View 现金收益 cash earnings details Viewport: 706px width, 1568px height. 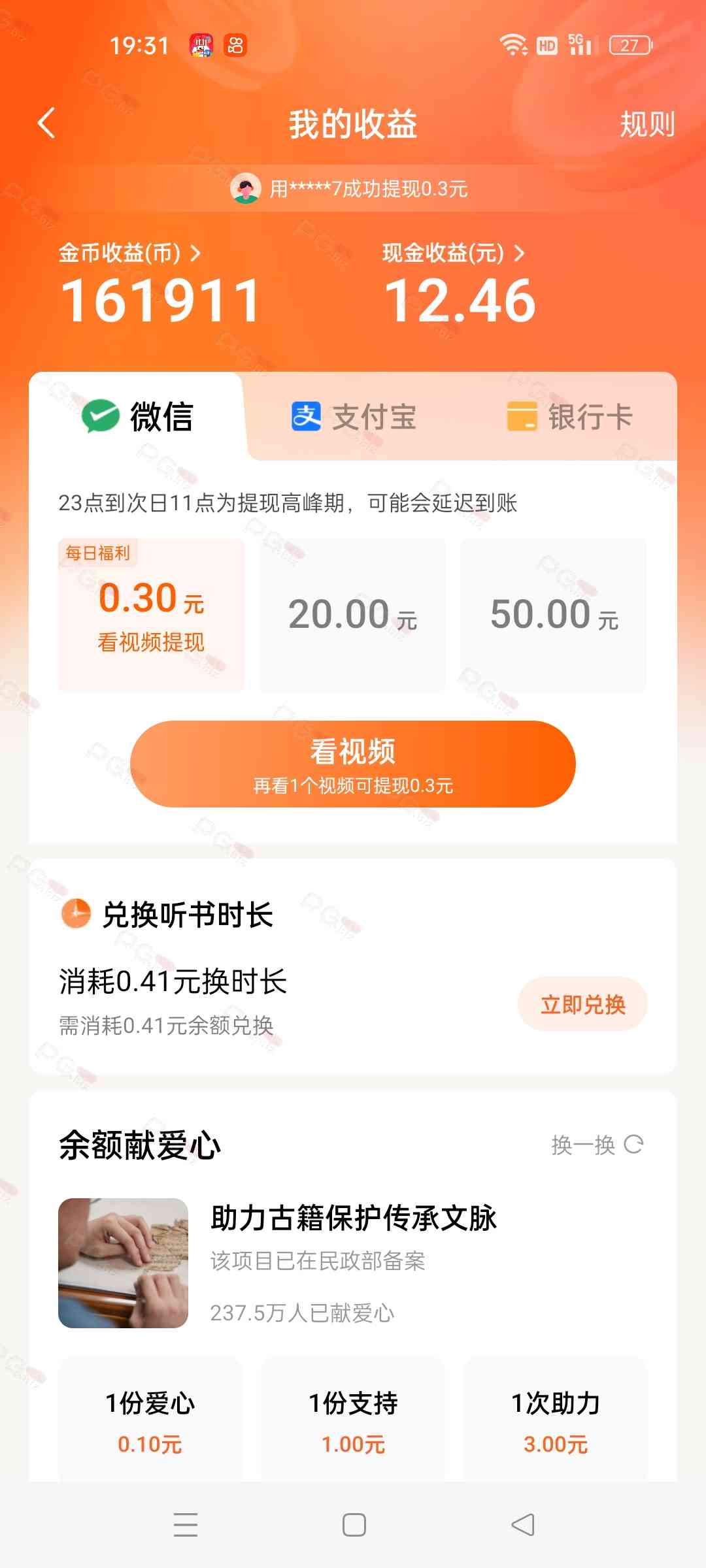[x=453, y=253]
